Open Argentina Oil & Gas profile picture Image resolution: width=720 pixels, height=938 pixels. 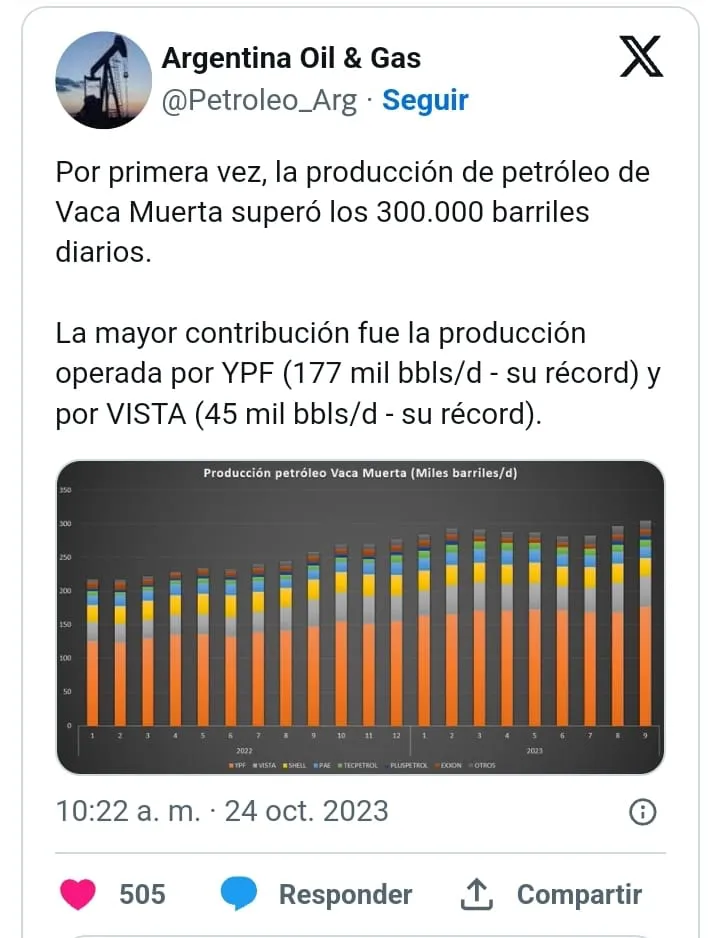tap(103, 80)
